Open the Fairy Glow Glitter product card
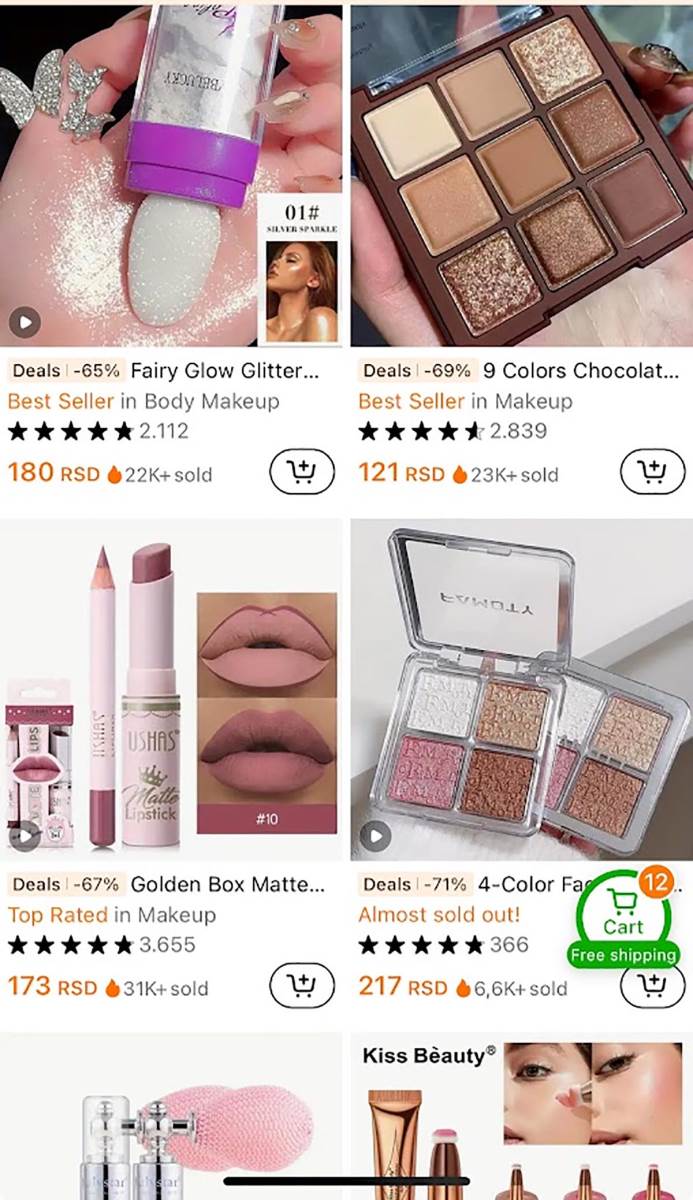Screen dimensions: 693x1200 170,175
